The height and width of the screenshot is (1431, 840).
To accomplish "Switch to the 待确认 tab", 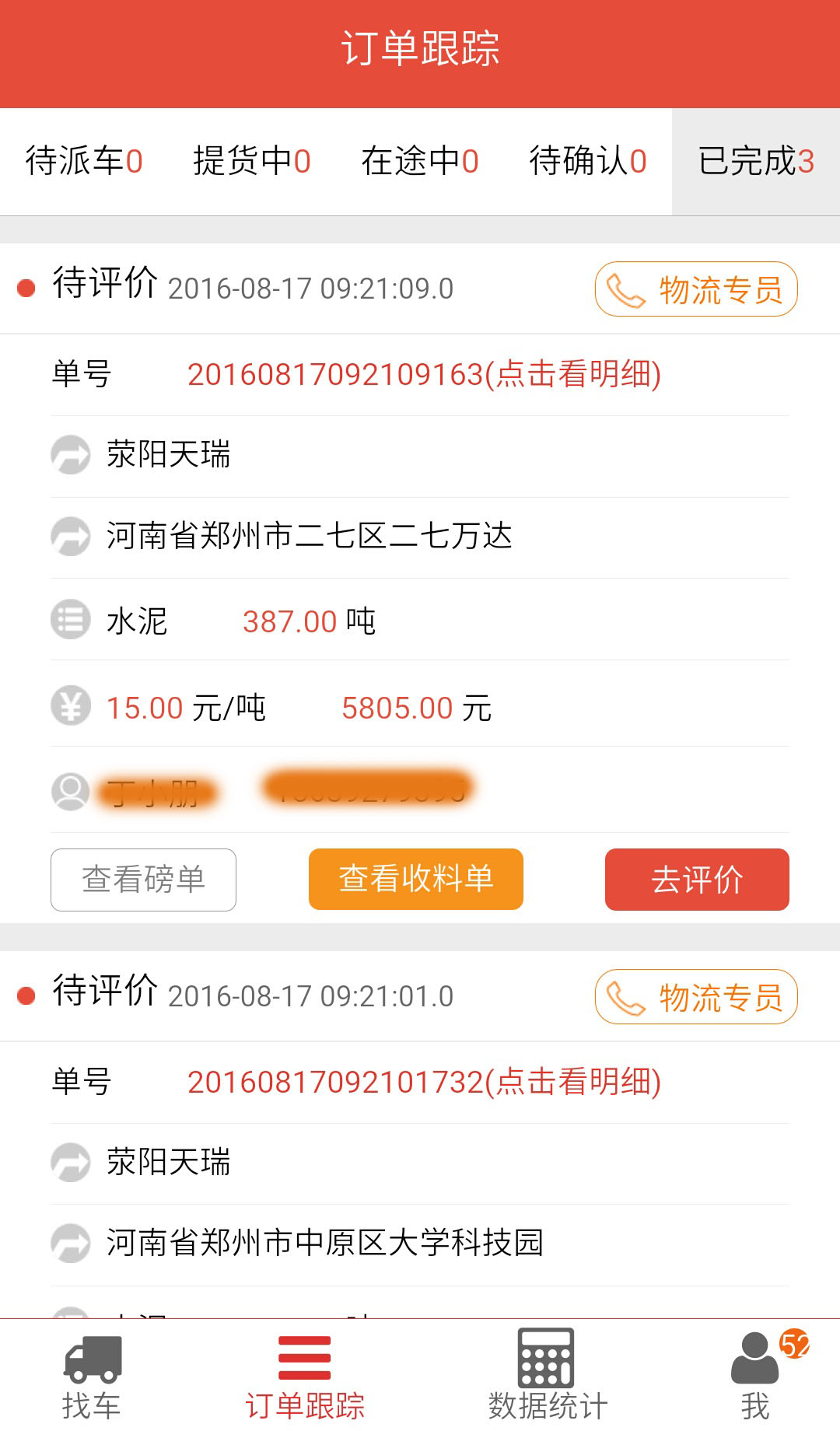I will pyautogui.click(x=588, y=162).
